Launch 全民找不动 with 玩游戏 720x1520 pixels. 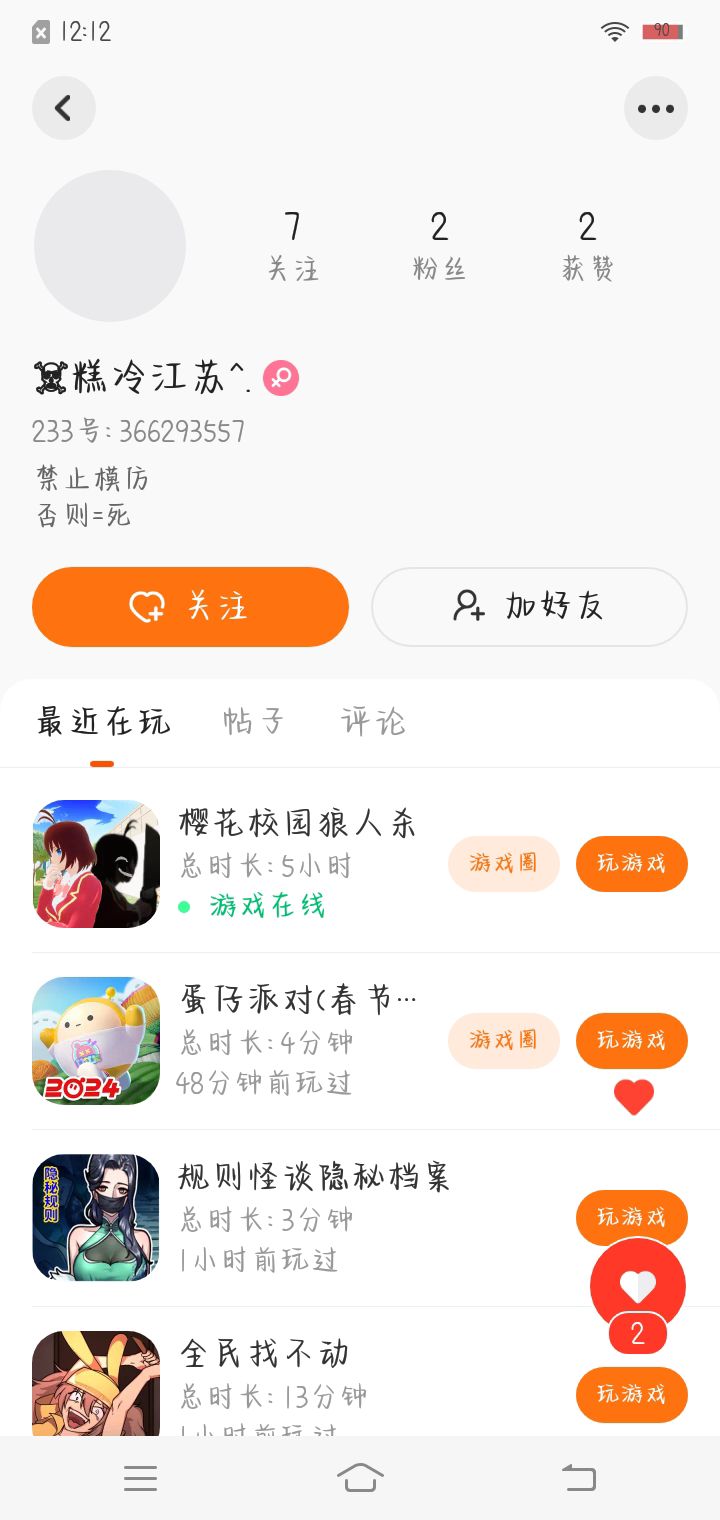tap(631, 1394)
